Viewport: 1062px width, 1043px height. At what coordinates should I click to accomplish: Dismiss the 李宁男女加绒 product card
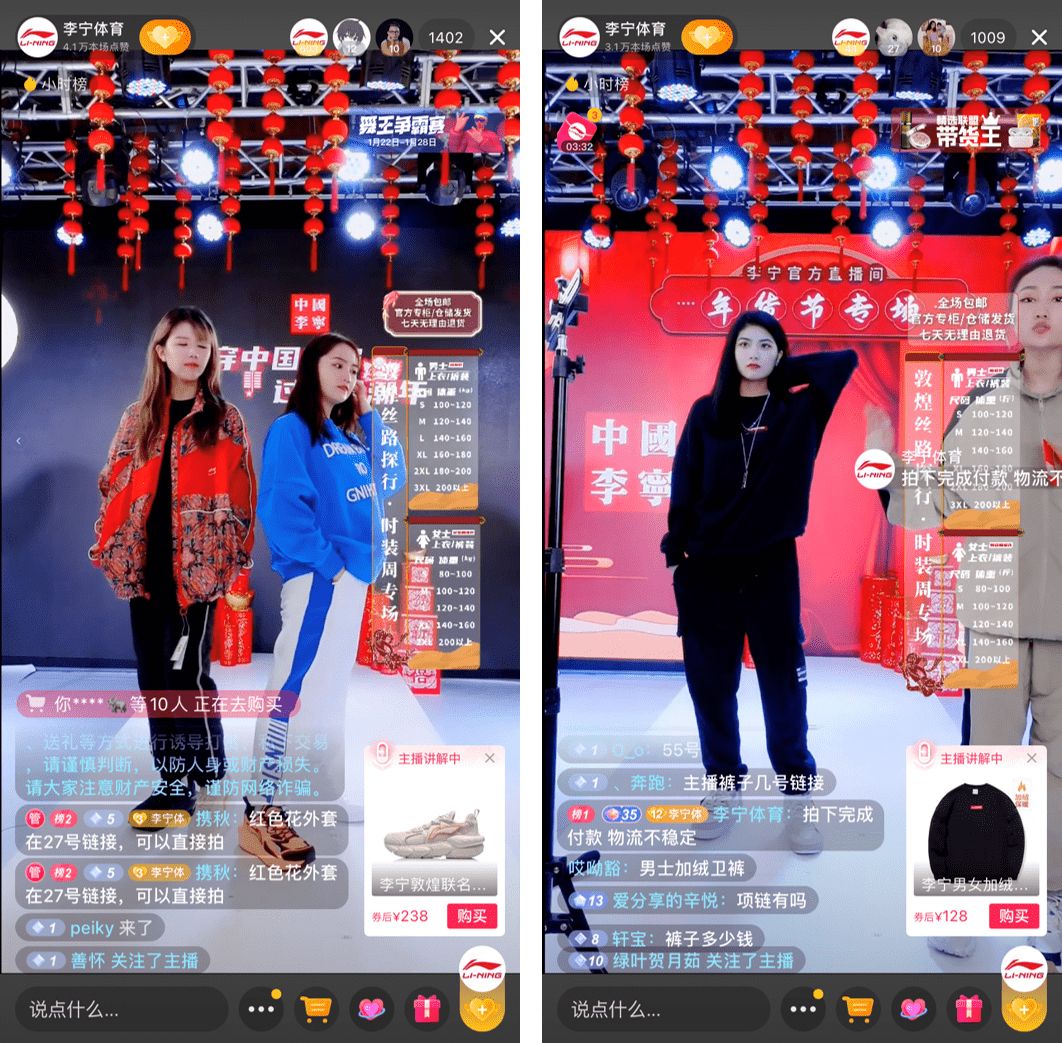pos(1032,759)
